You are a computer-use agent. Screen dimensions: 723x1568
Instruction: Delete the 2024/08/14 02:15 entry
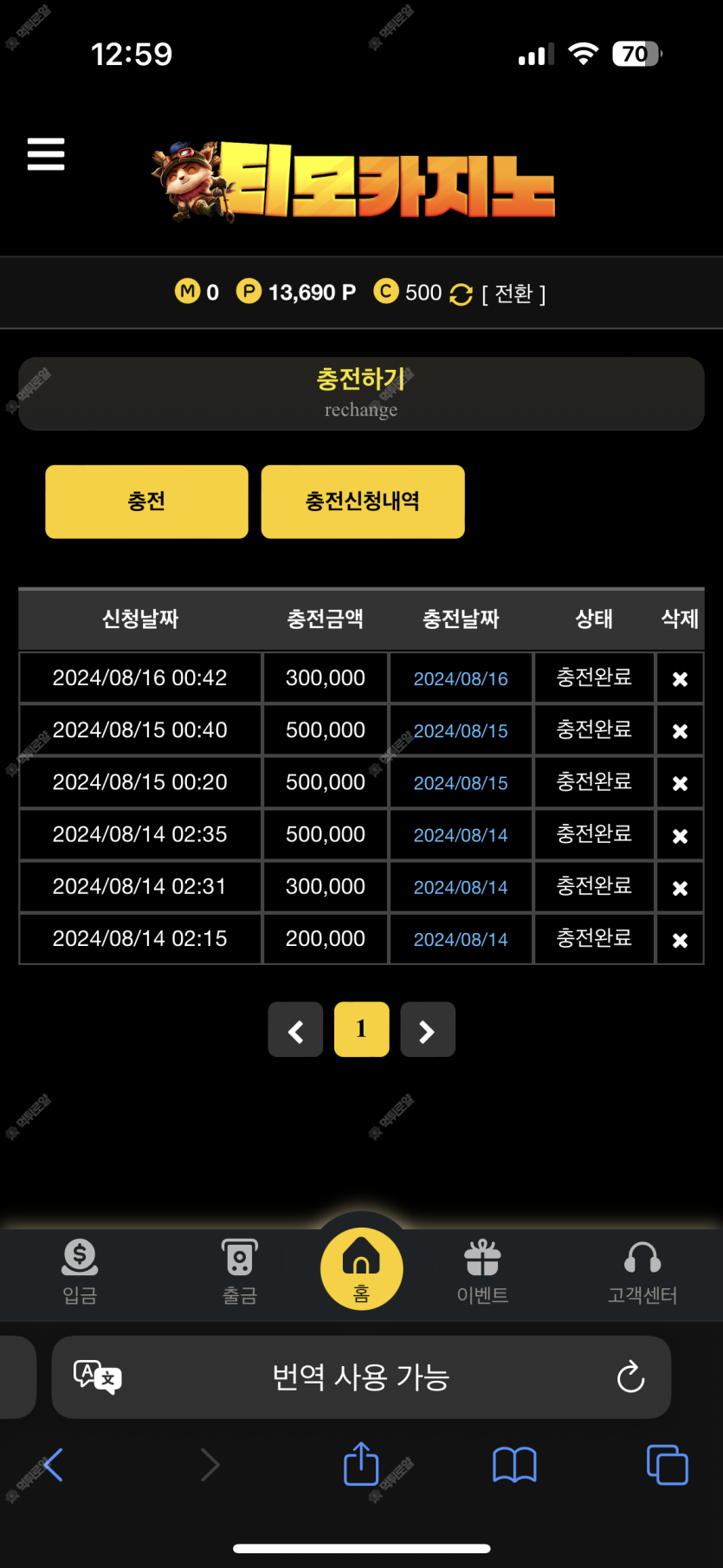680,940
